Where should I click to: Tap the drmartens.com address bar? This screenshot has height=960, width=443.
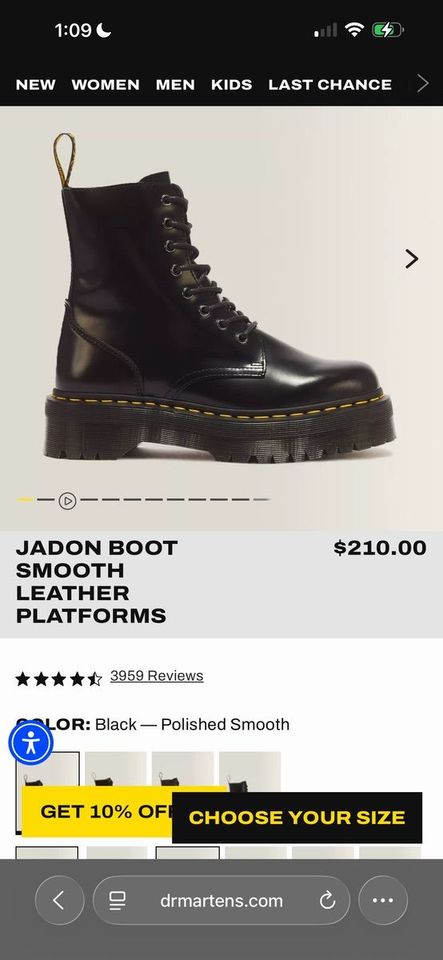[222, 900]
